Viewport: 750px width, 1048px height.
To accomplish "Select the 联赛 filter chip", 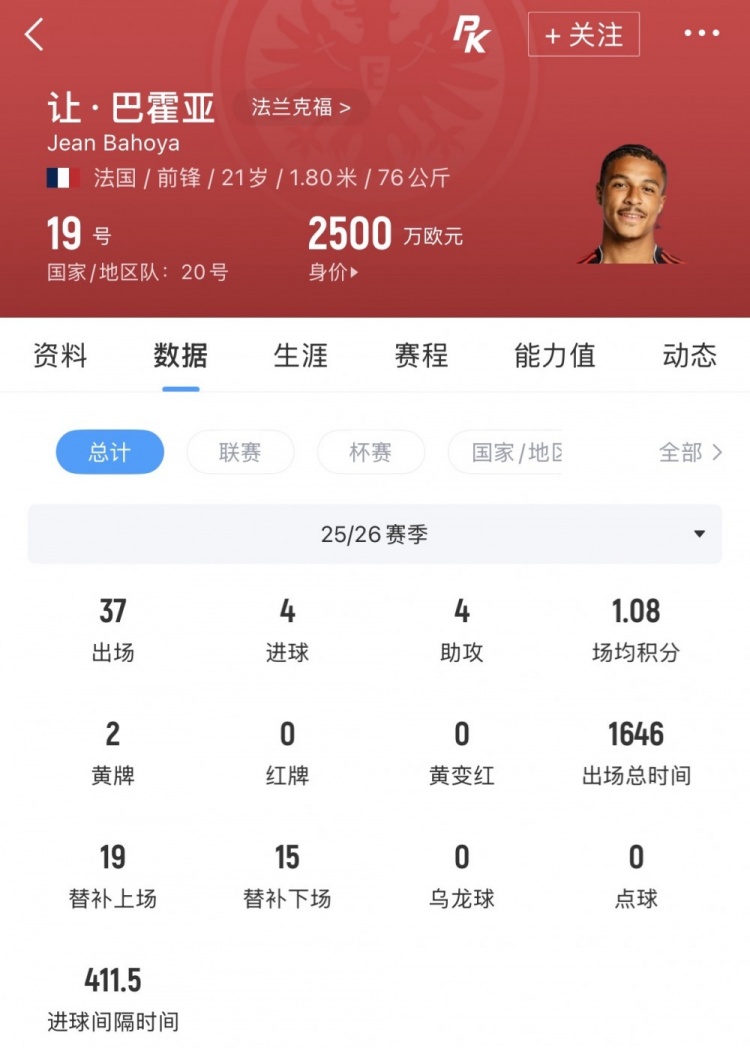I will click(240, 452).
